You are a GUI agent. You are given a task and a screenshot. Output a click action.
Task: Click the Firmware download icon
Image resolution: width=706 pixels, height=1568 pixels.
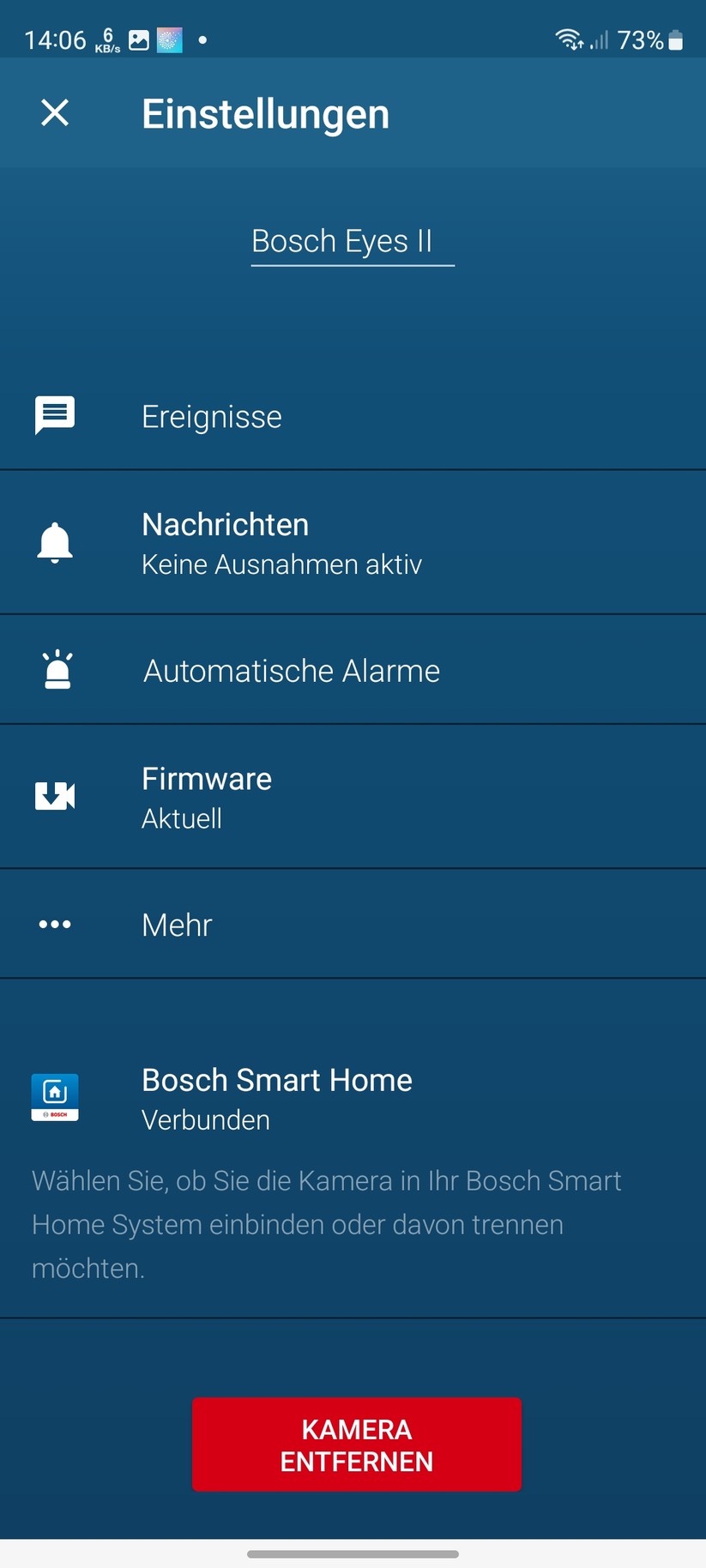55,795
